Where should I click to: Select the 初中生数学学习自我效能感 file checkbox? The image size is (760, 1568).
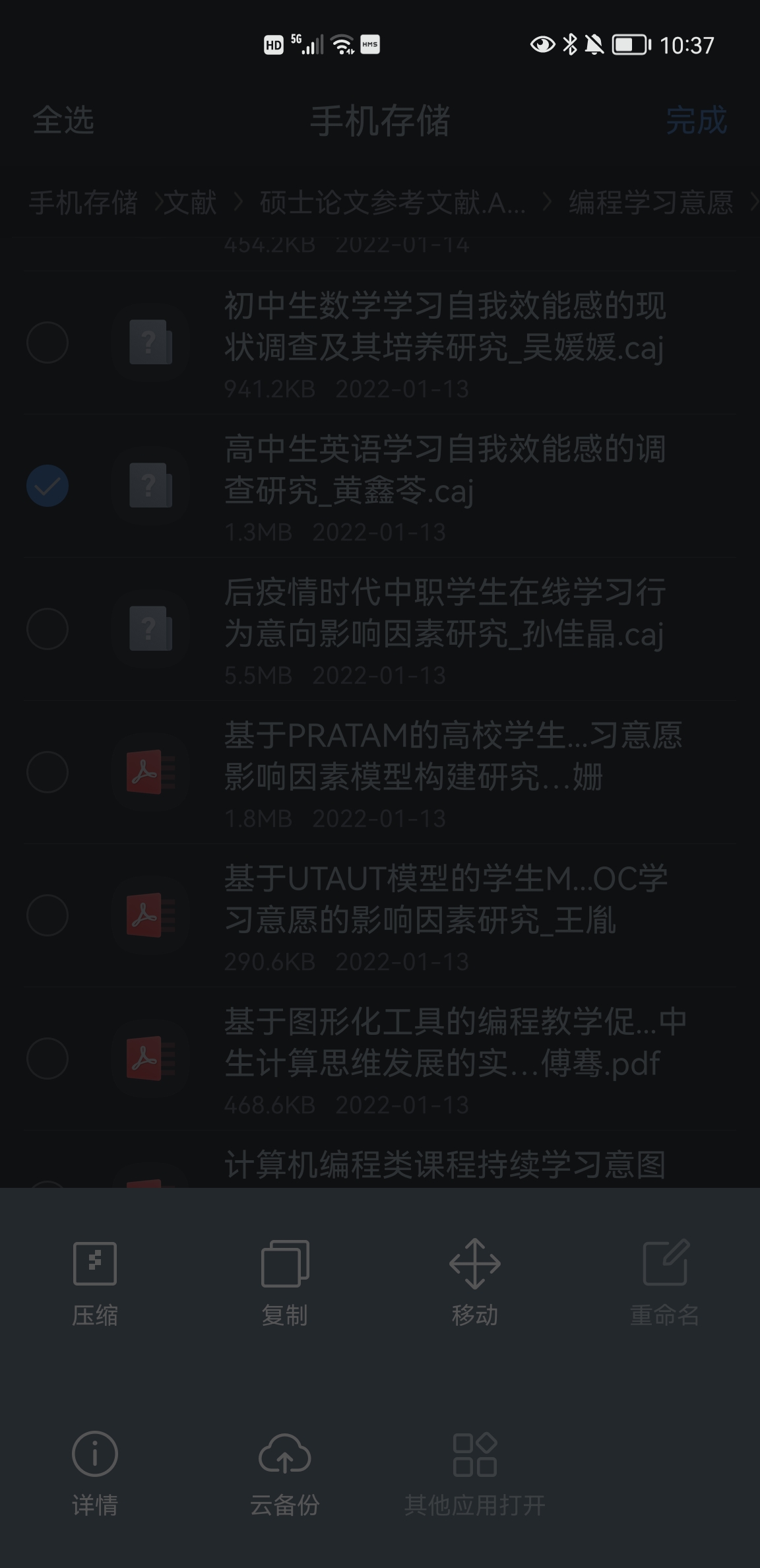coord(47,343)
